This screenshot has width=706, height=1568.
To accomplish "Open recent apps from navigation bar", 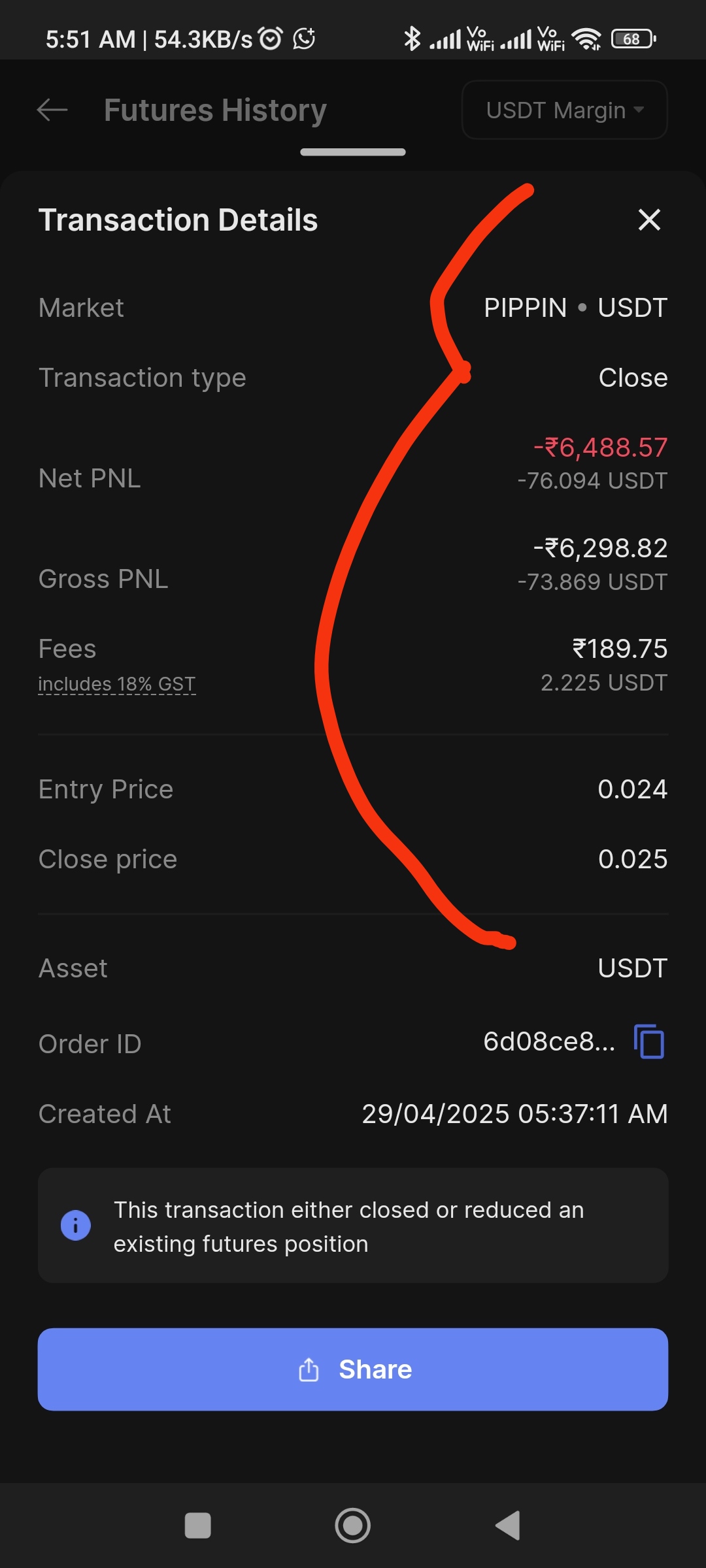I will tap(197, 1526).
